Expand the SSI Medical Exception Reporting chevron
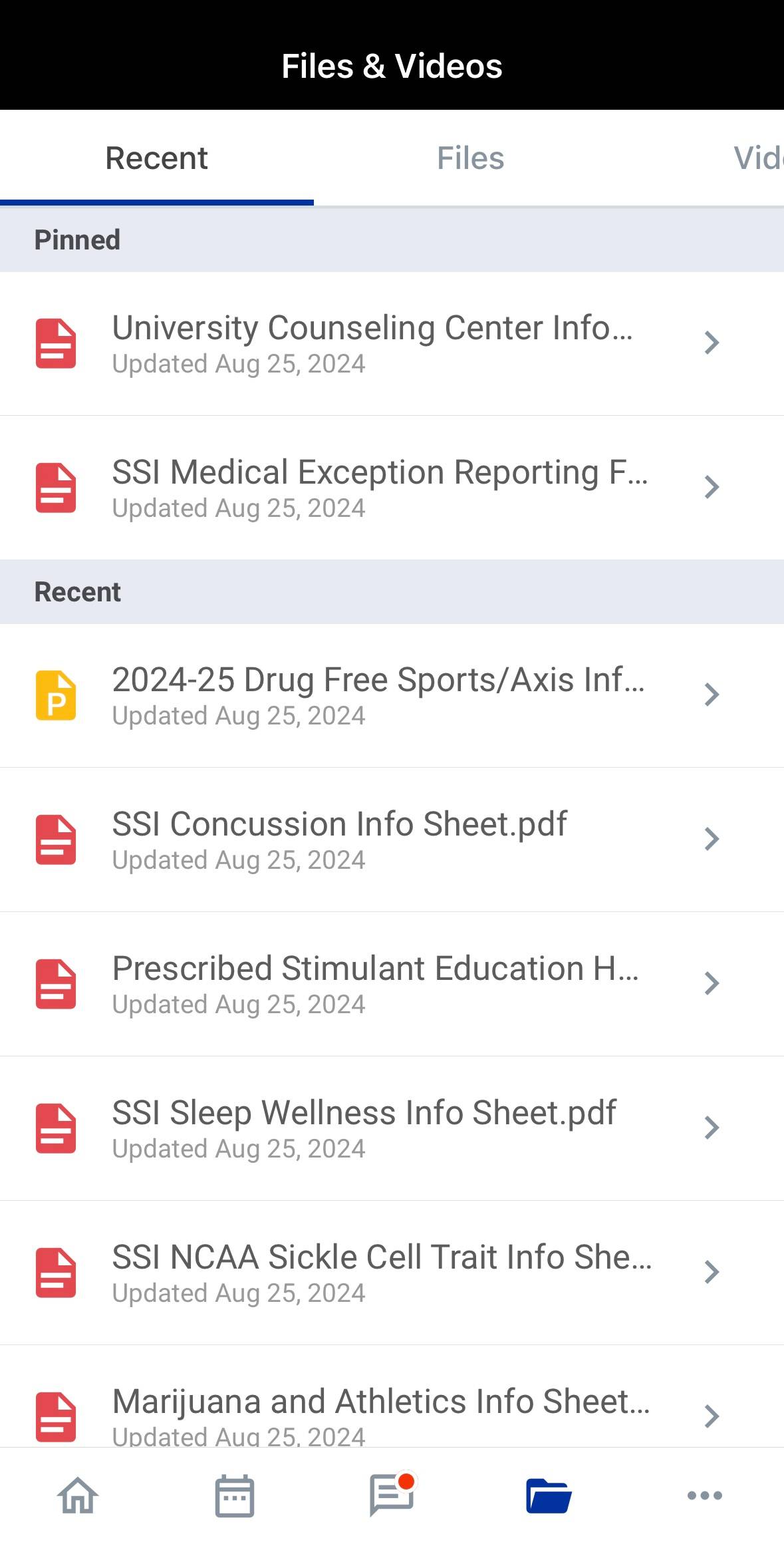Image resolution: width=784 pixels, height=1560 pixels. (712, 486)
